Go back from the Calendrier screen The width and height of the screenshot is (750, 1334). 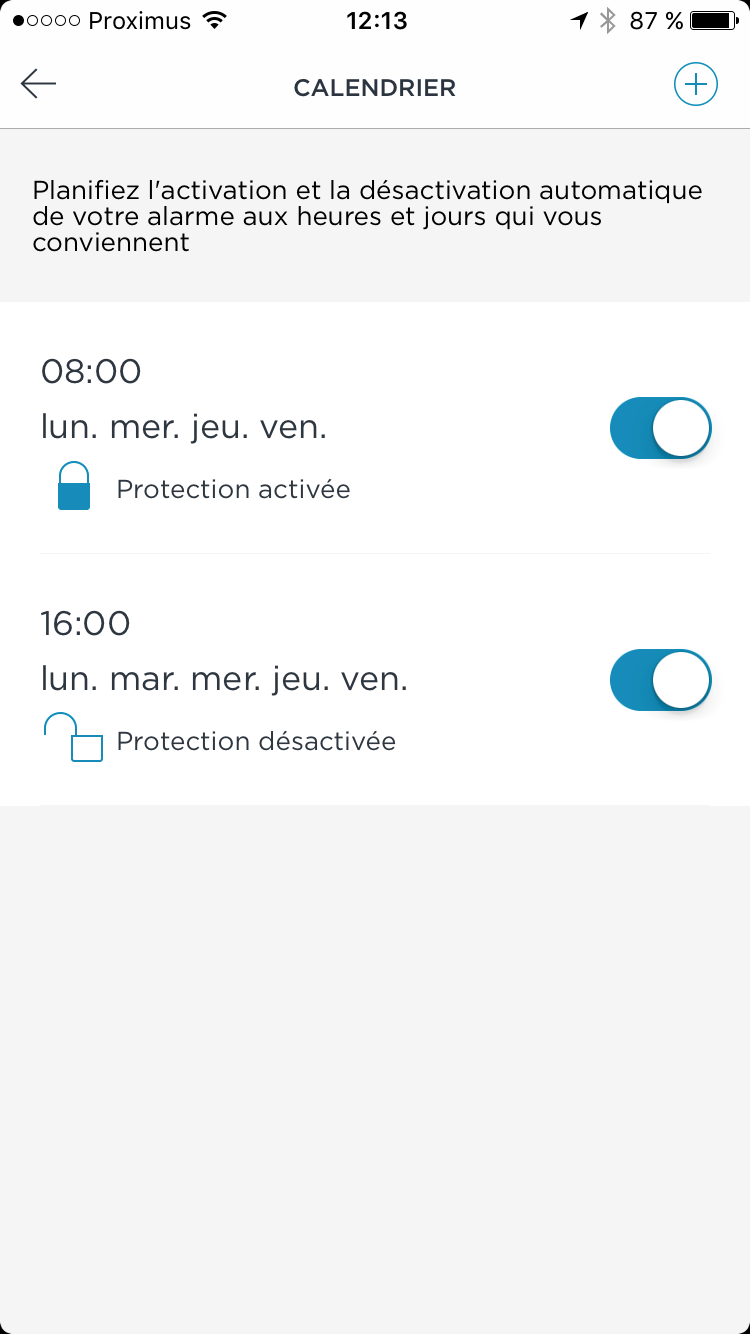click(39, 85)
